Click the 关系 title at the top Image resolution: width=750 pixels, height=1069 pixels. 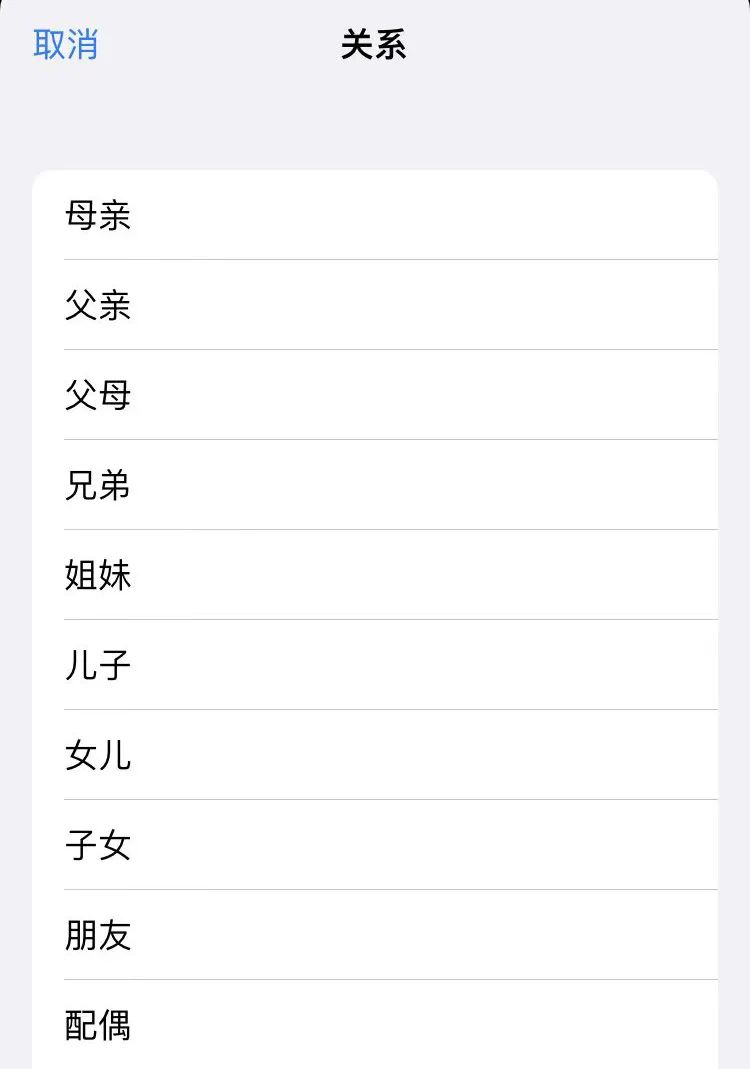pyautogui.click(x=374, y=46)
